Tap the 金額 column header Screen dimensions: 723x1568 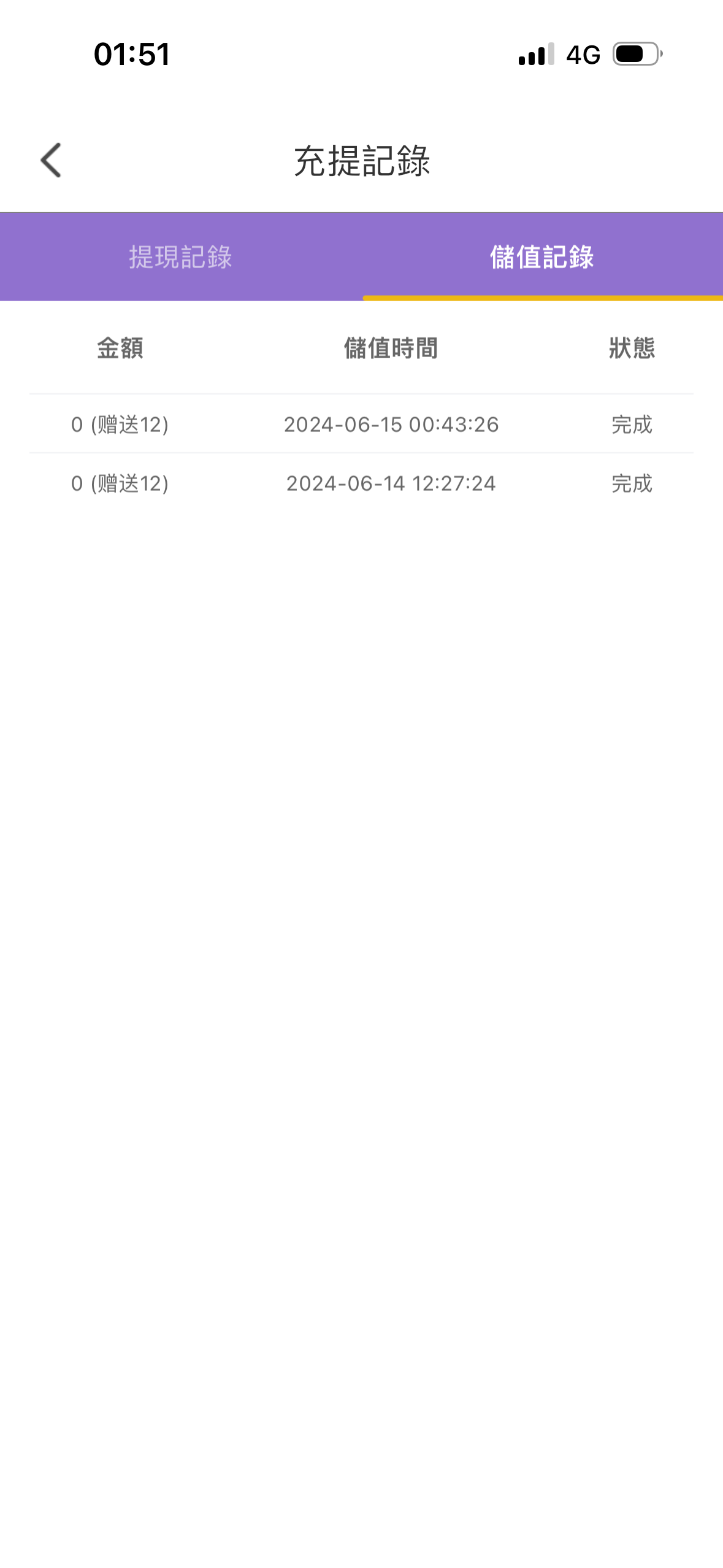[121, 347]
